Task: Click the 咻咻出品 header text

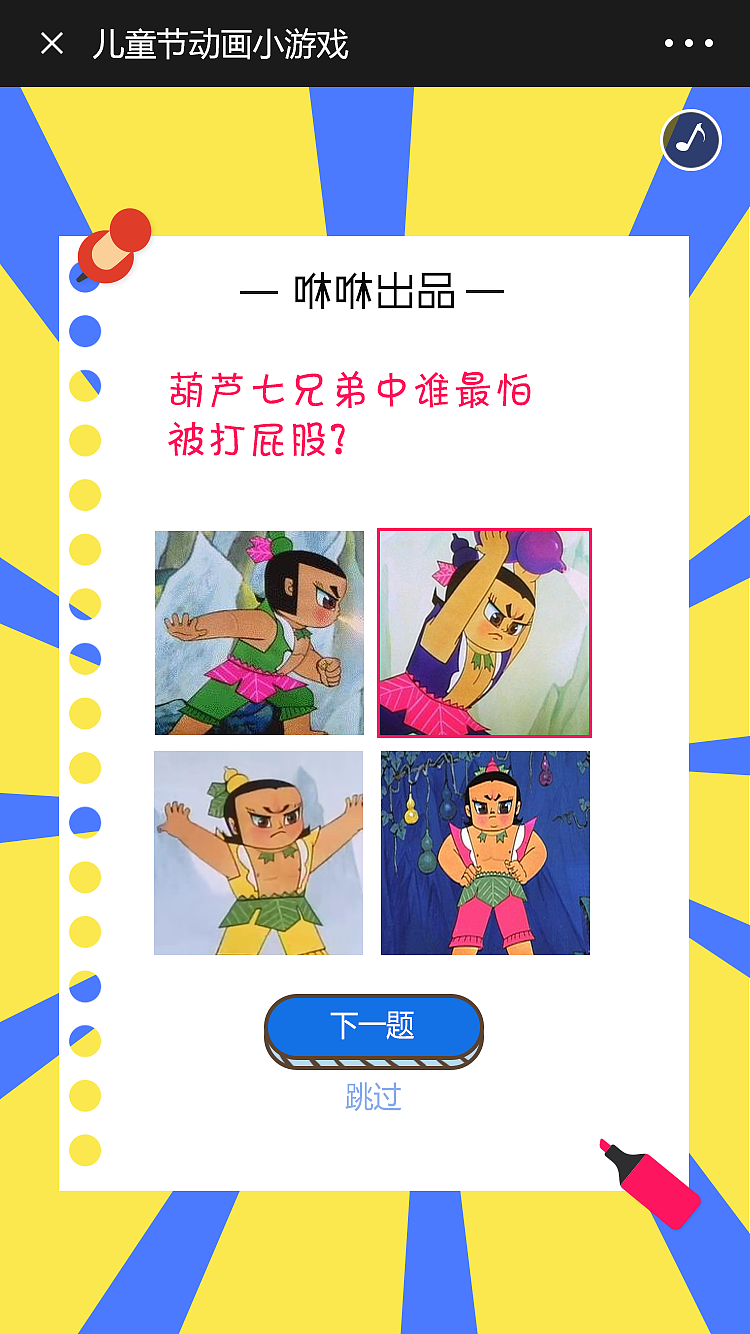Action: 374,289
